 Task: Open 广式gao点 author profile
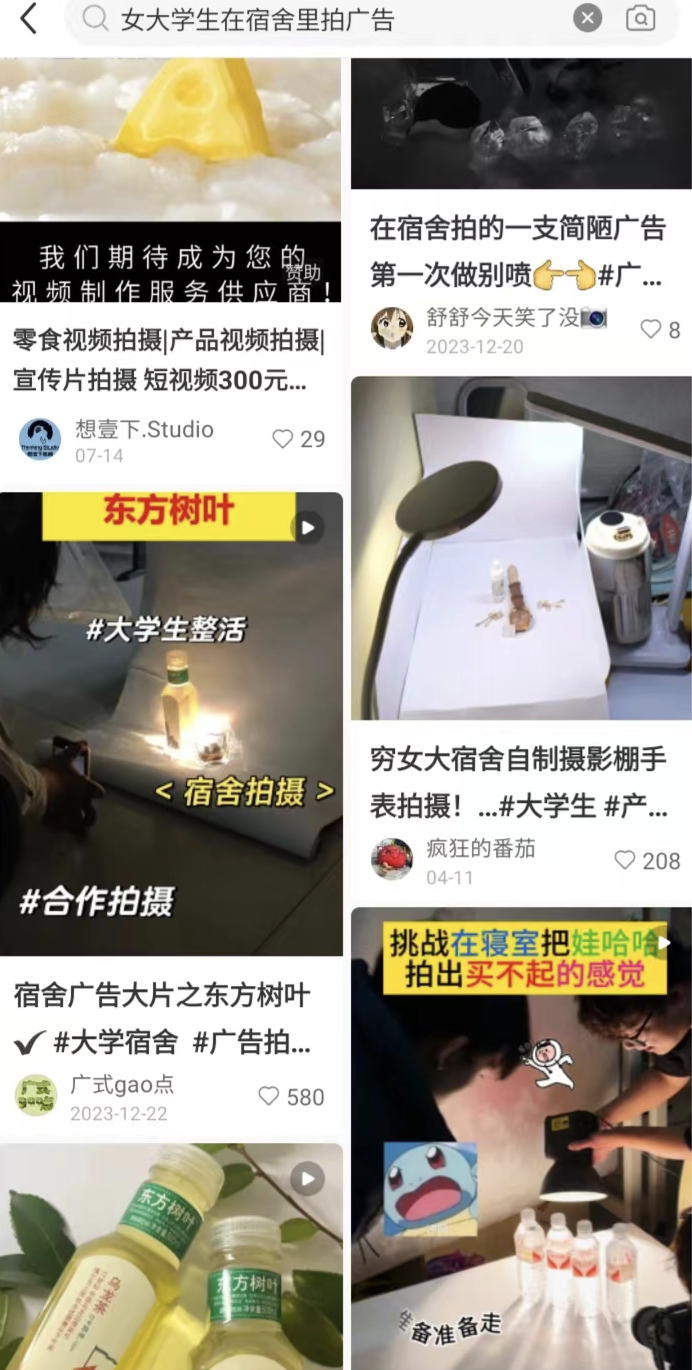tap(36, 1096)
